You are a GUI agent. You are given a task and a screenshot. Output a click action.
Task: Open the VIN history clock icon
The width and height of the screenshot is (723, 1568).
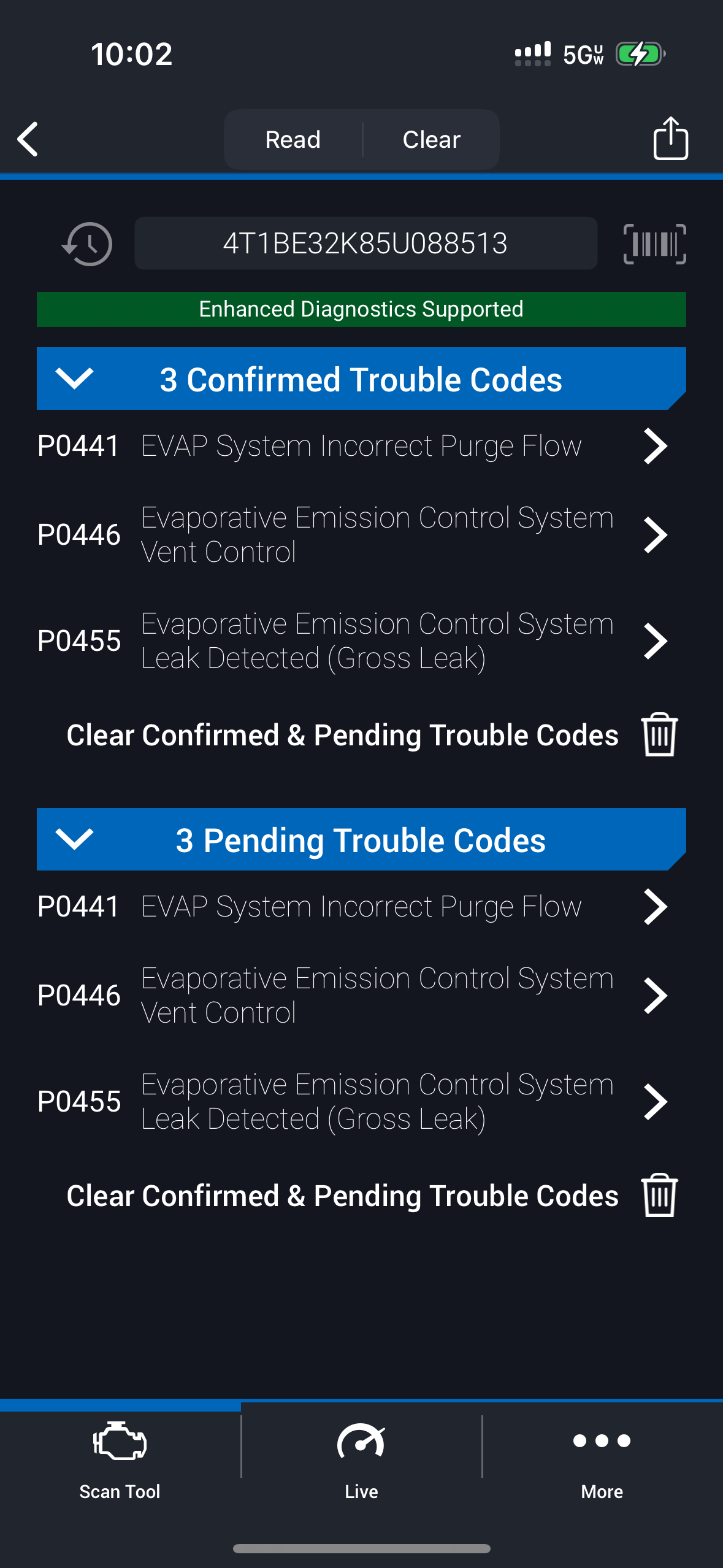tap(87, 244)
